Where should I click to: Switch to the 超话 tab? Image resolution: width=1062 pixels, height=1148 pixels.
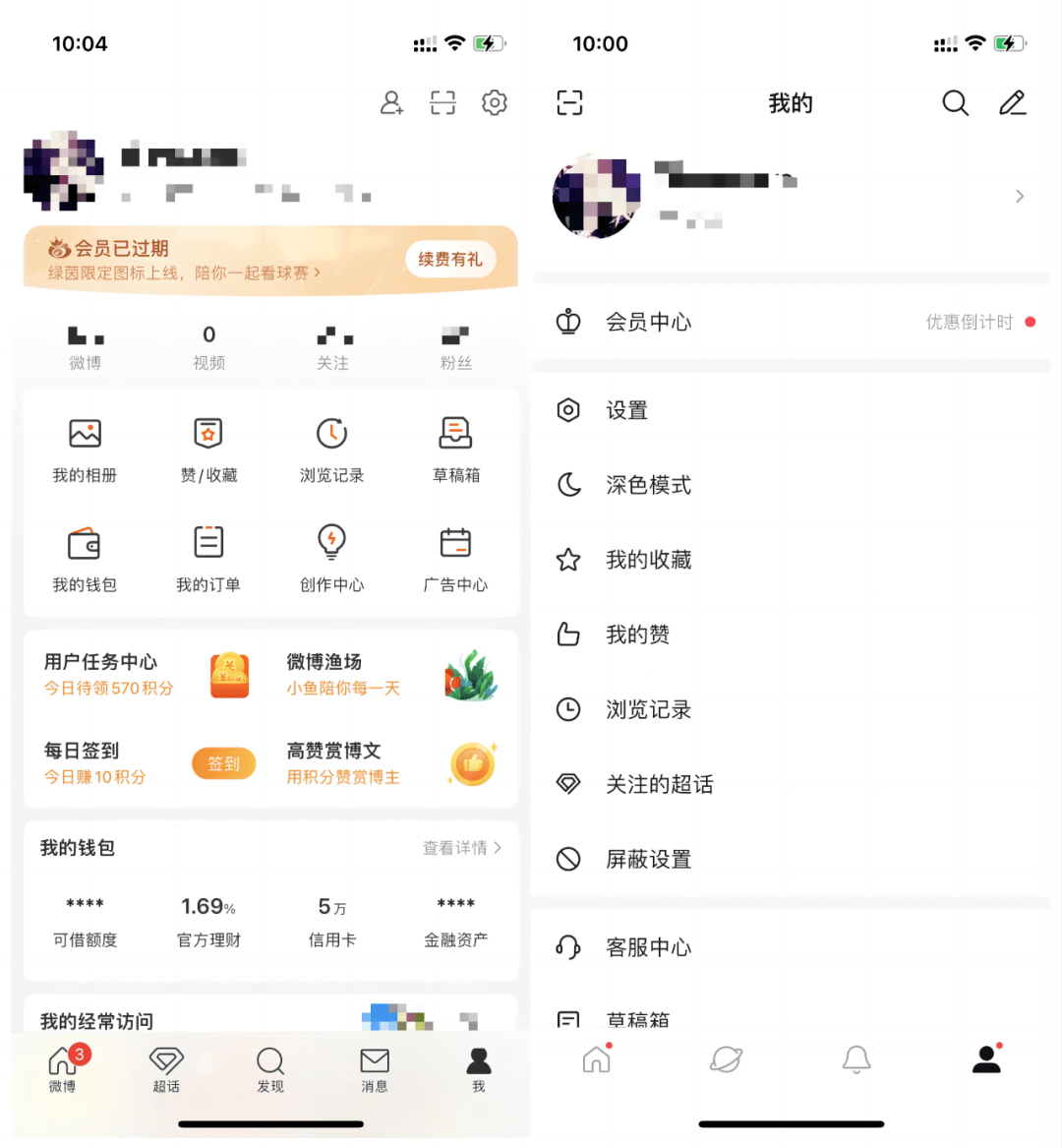click(166, 1069)
